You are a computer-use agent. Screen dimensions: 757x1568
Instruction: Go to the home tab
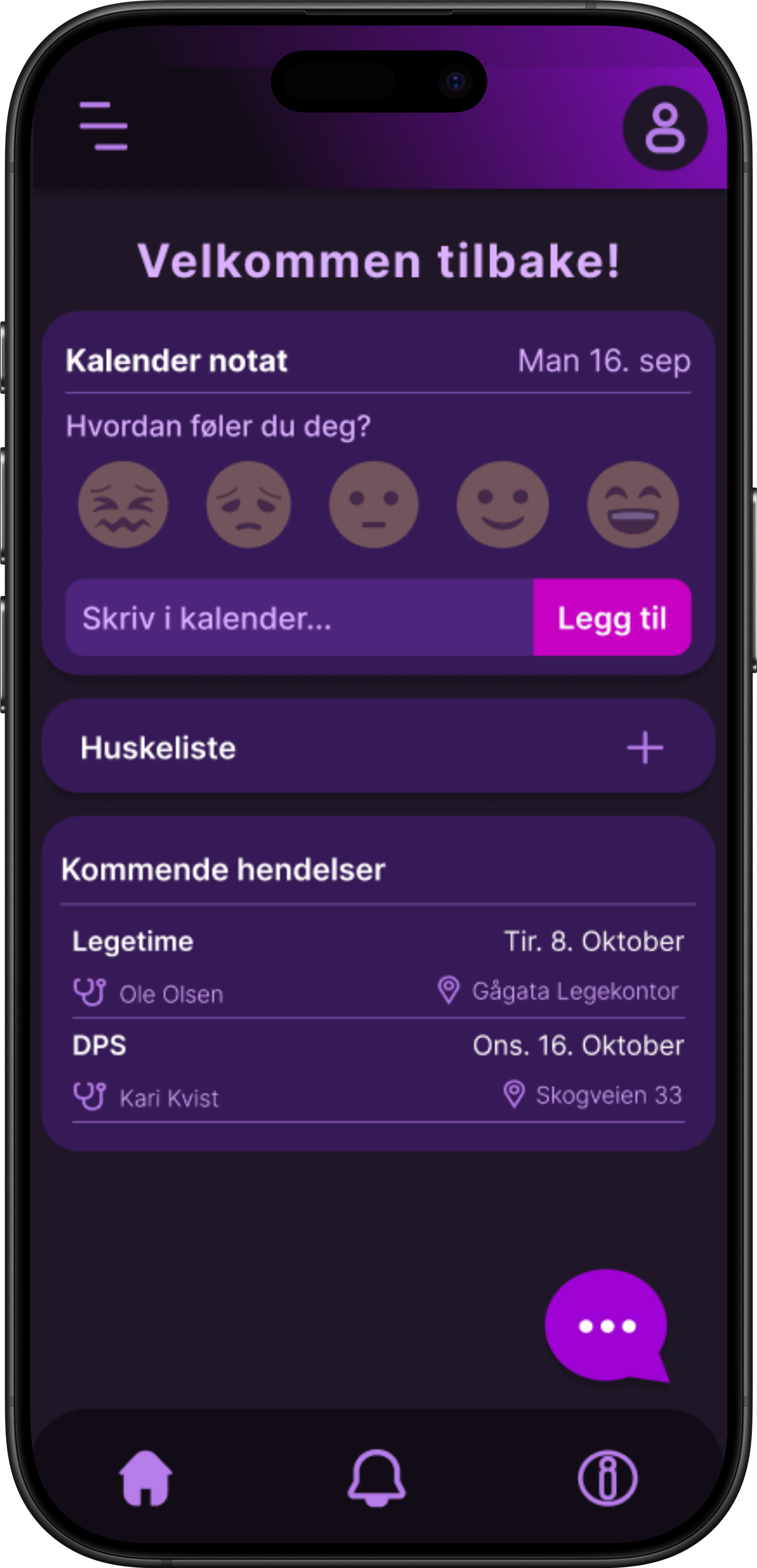pos(145,1478)
